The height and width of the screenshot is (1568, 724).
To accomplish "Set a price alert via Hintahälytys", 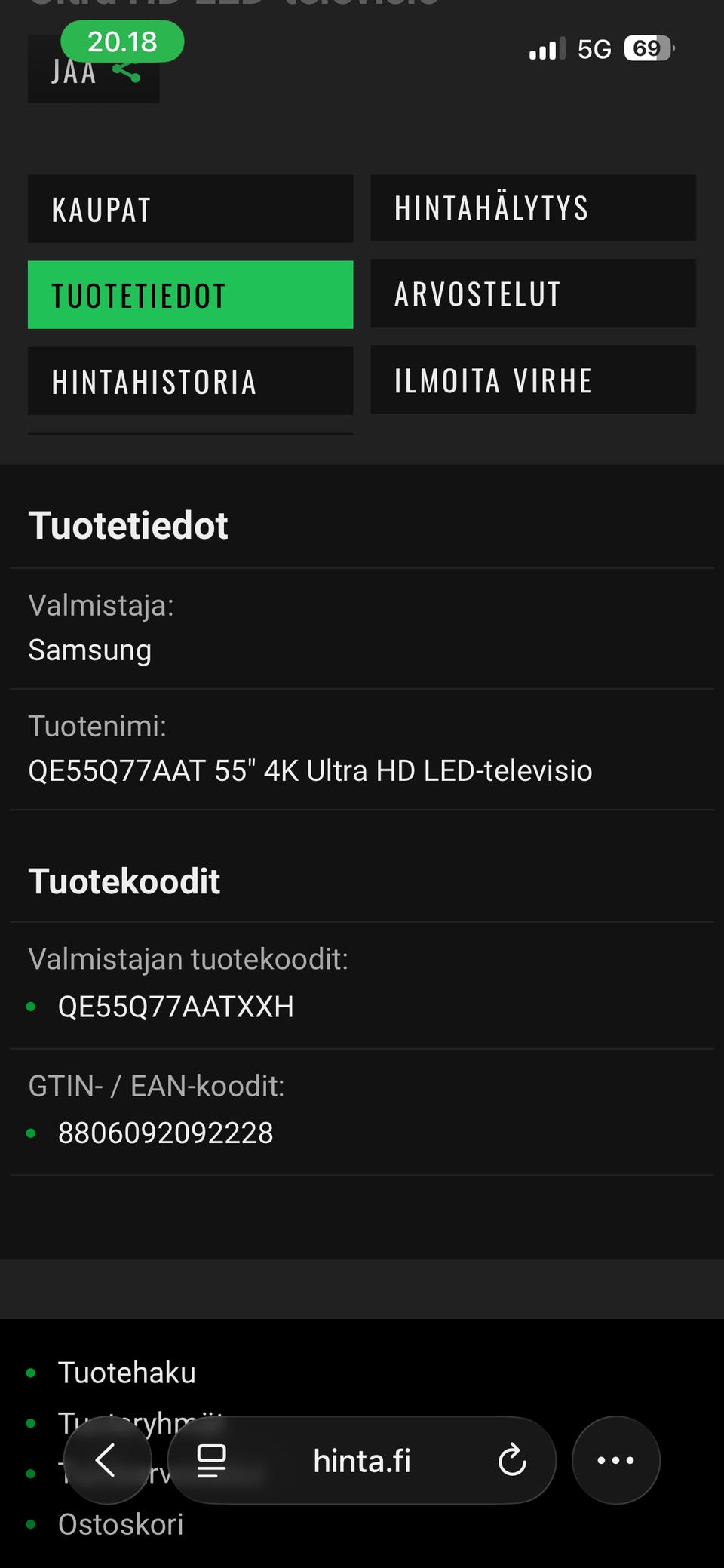I will pos(532,208).
